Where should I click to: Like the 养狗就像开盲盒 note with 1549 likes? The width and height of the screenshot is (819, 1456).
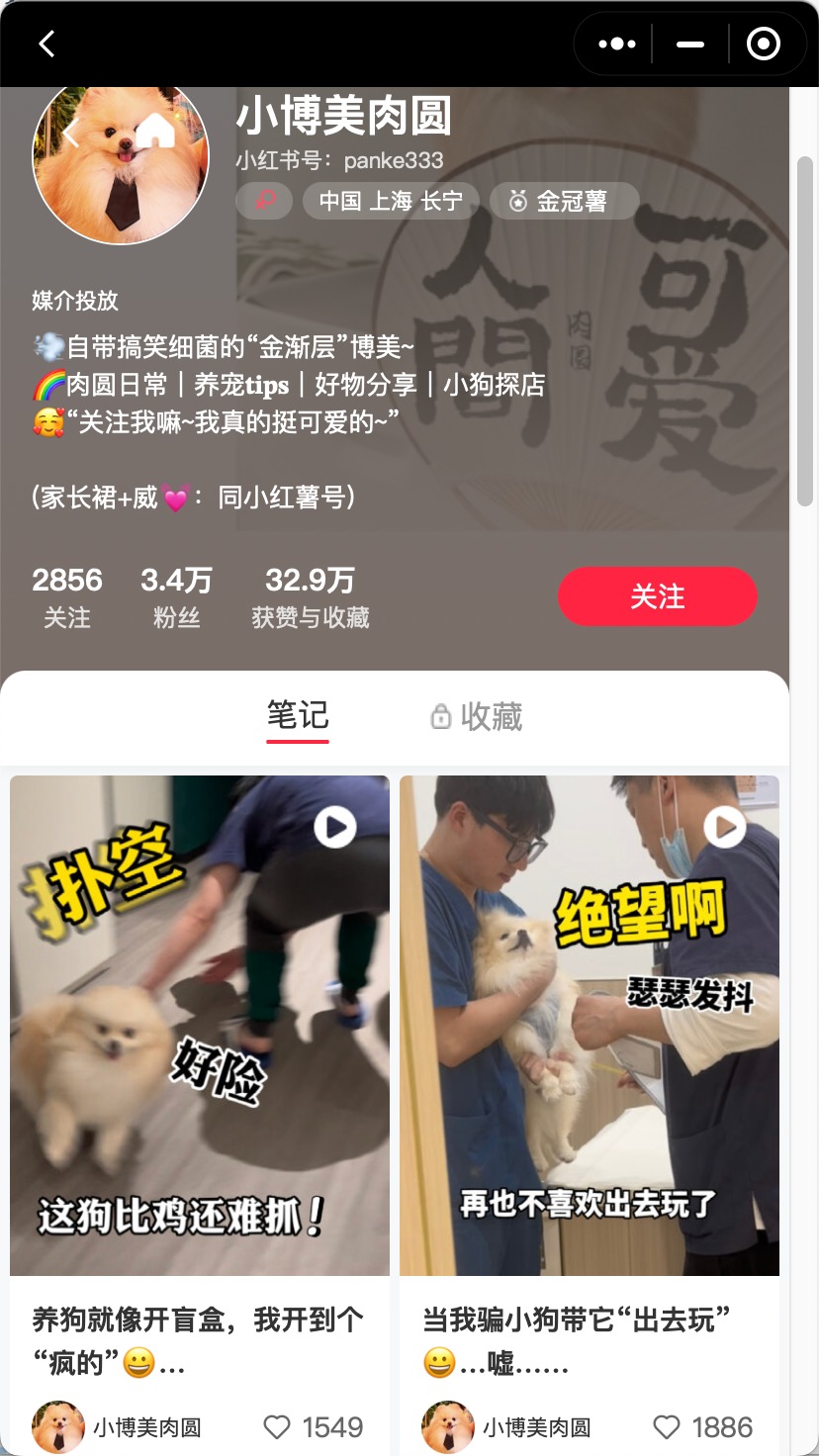pyautogui.click(x=278, y=1427)
